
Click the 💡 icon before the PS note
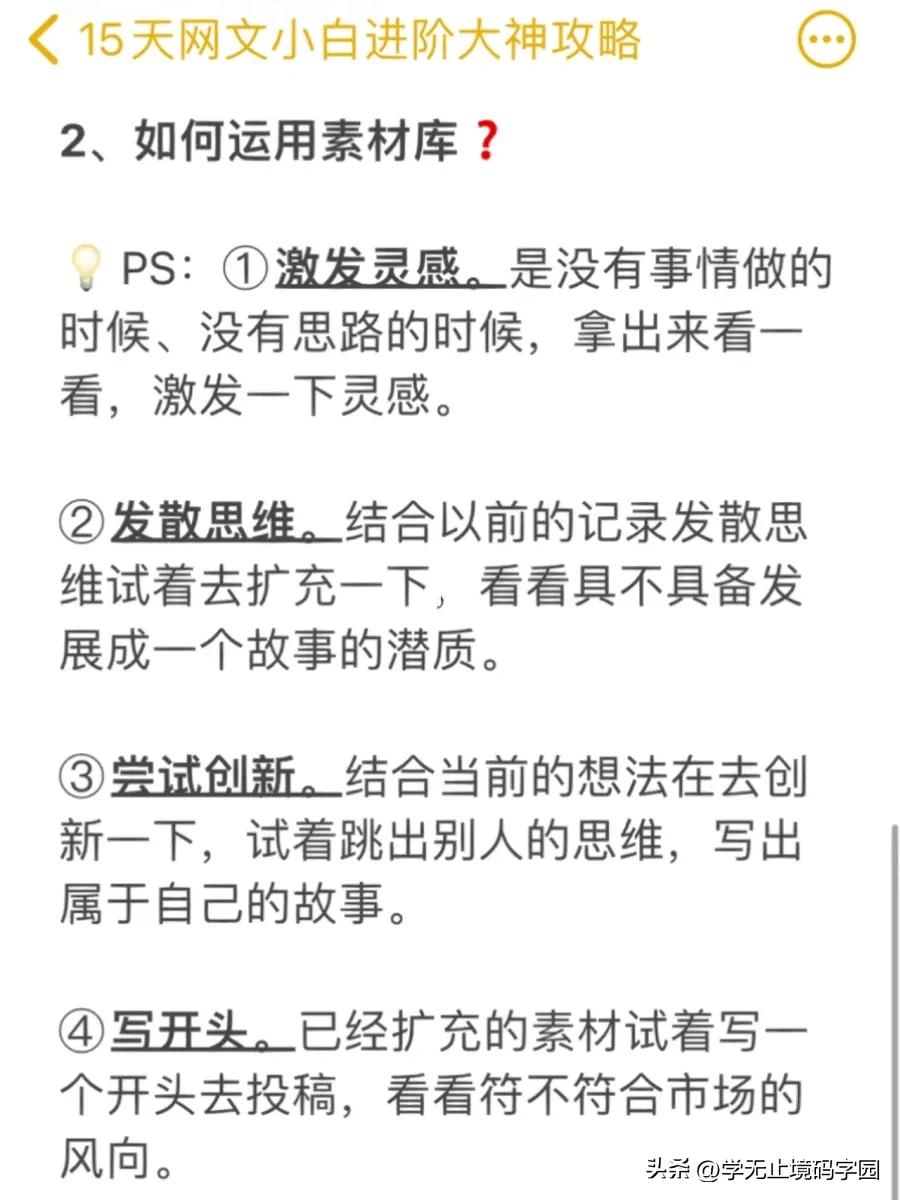pos(86,268)
